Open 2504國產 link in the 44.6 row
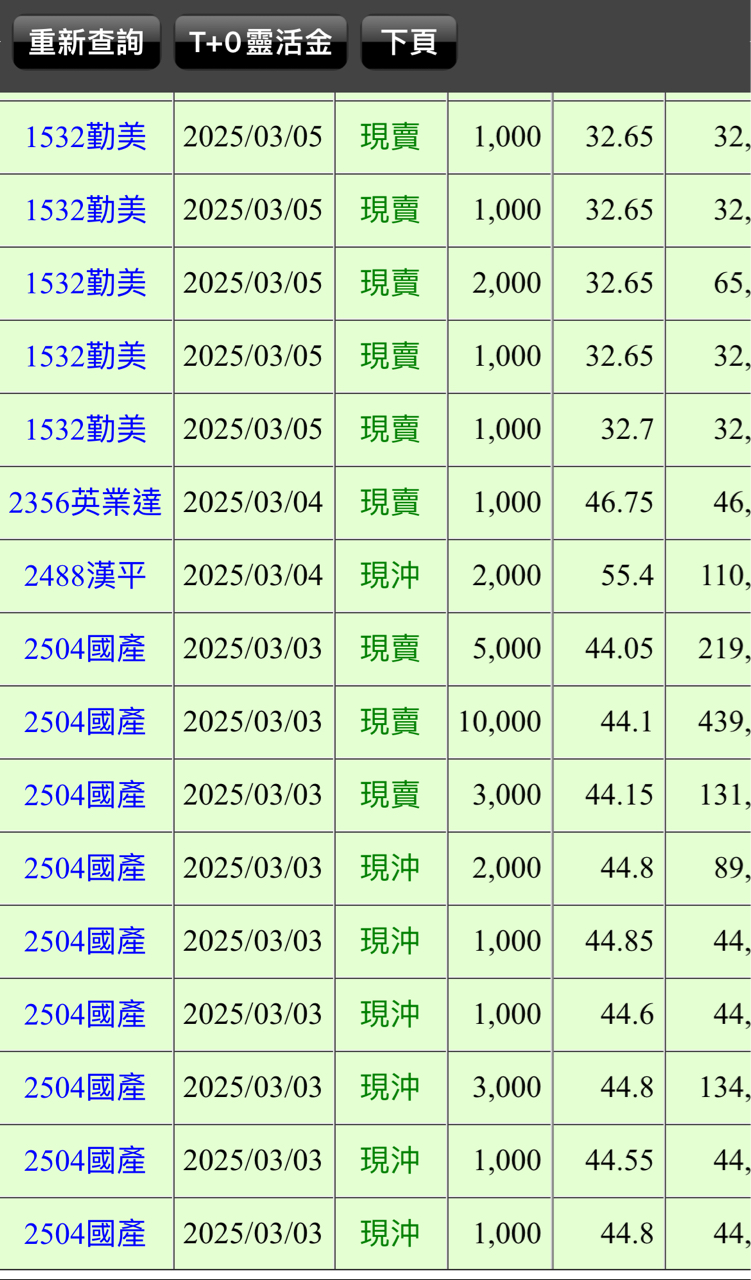751x1280 pixels. (x=85, y=1014)
